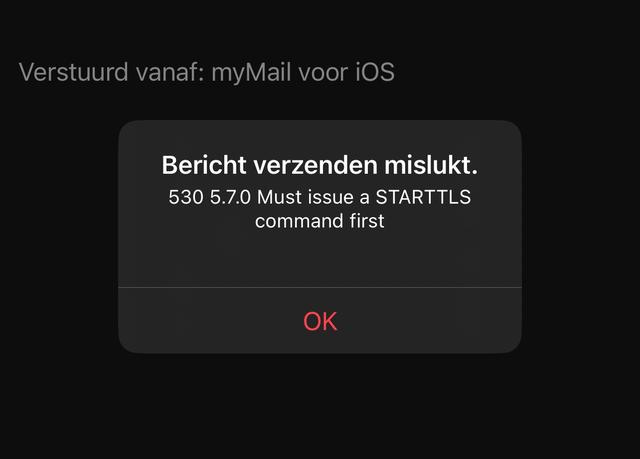The height and width of the screenshot is (459, 640).
Task: Dismiss the error dialog with OK
Action: click(320, 321)
